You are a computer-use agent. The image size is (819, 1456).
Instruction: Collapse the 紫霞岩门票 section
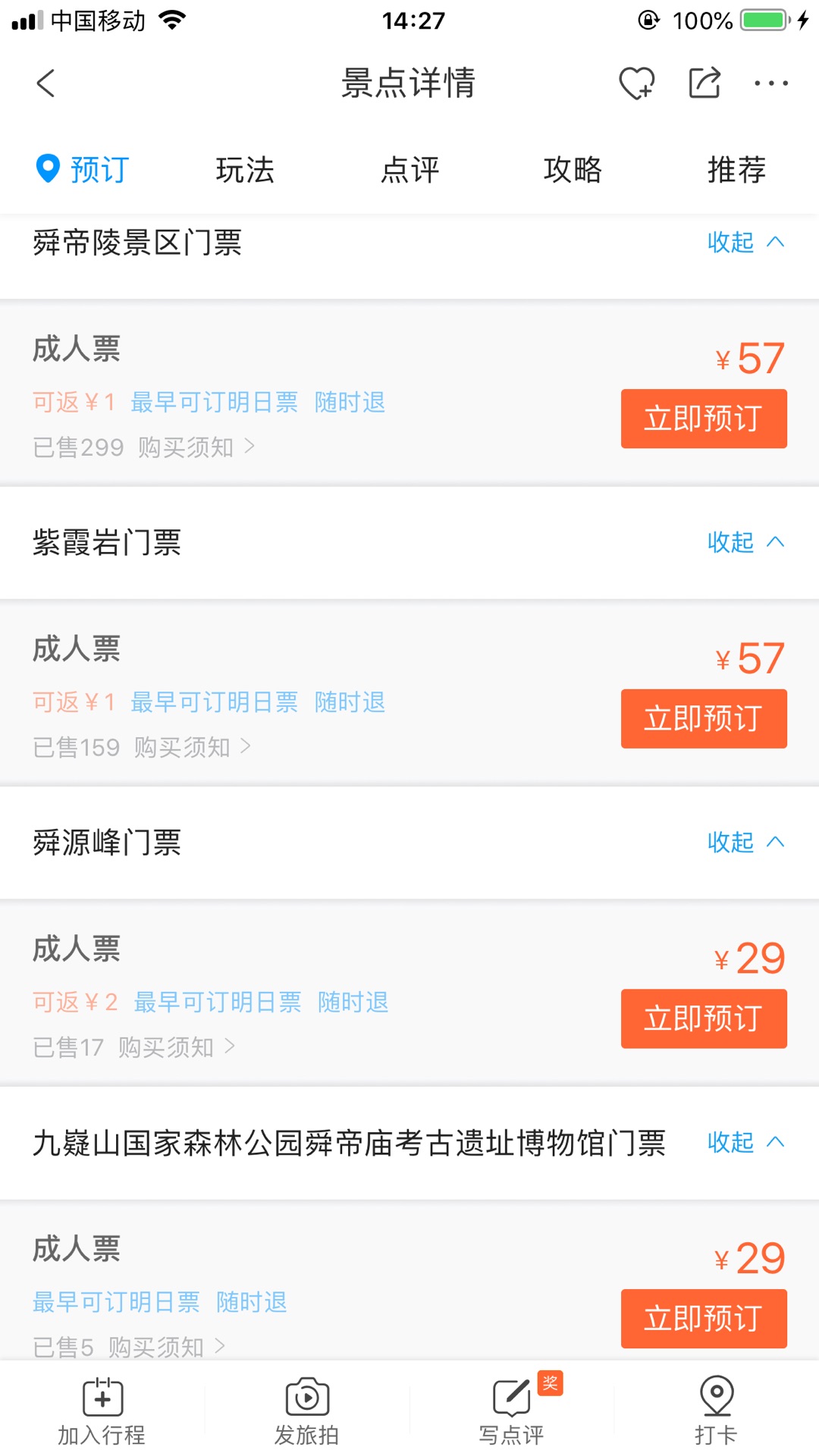point(745,542)
